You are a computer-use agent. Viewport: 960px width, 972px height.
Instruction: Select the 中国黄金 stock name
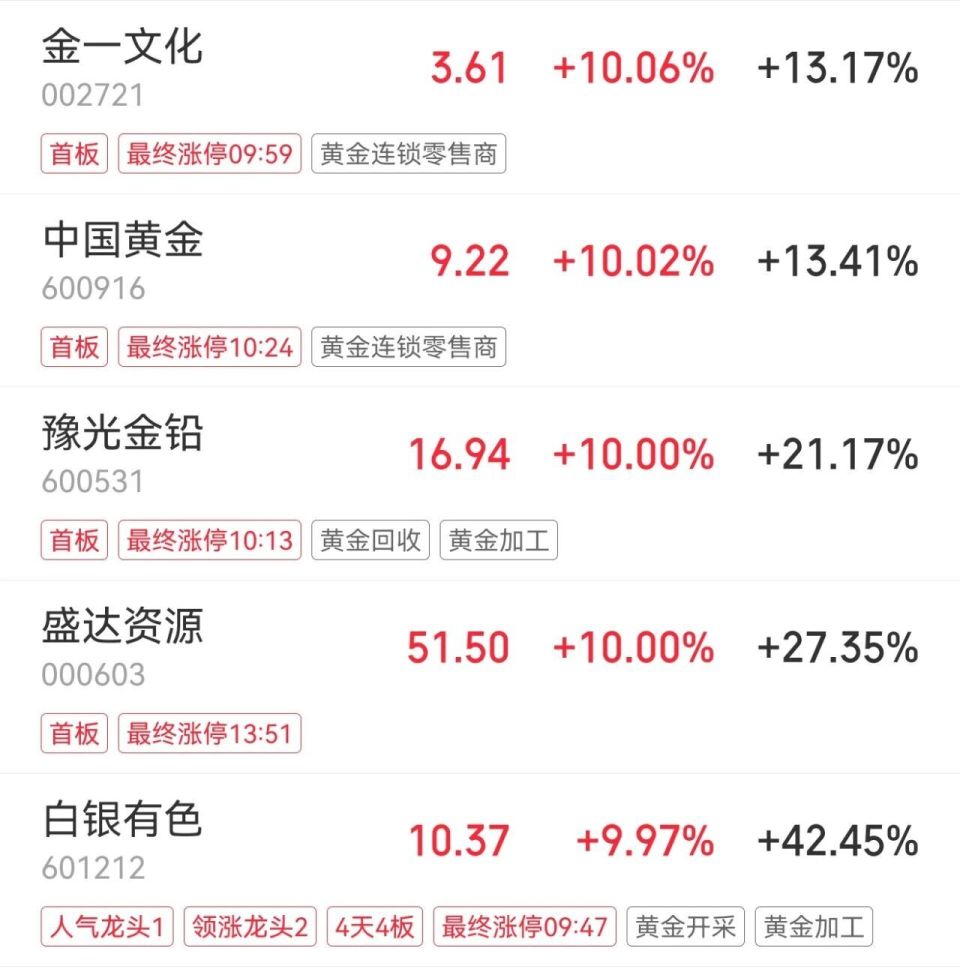pos(124,242)
